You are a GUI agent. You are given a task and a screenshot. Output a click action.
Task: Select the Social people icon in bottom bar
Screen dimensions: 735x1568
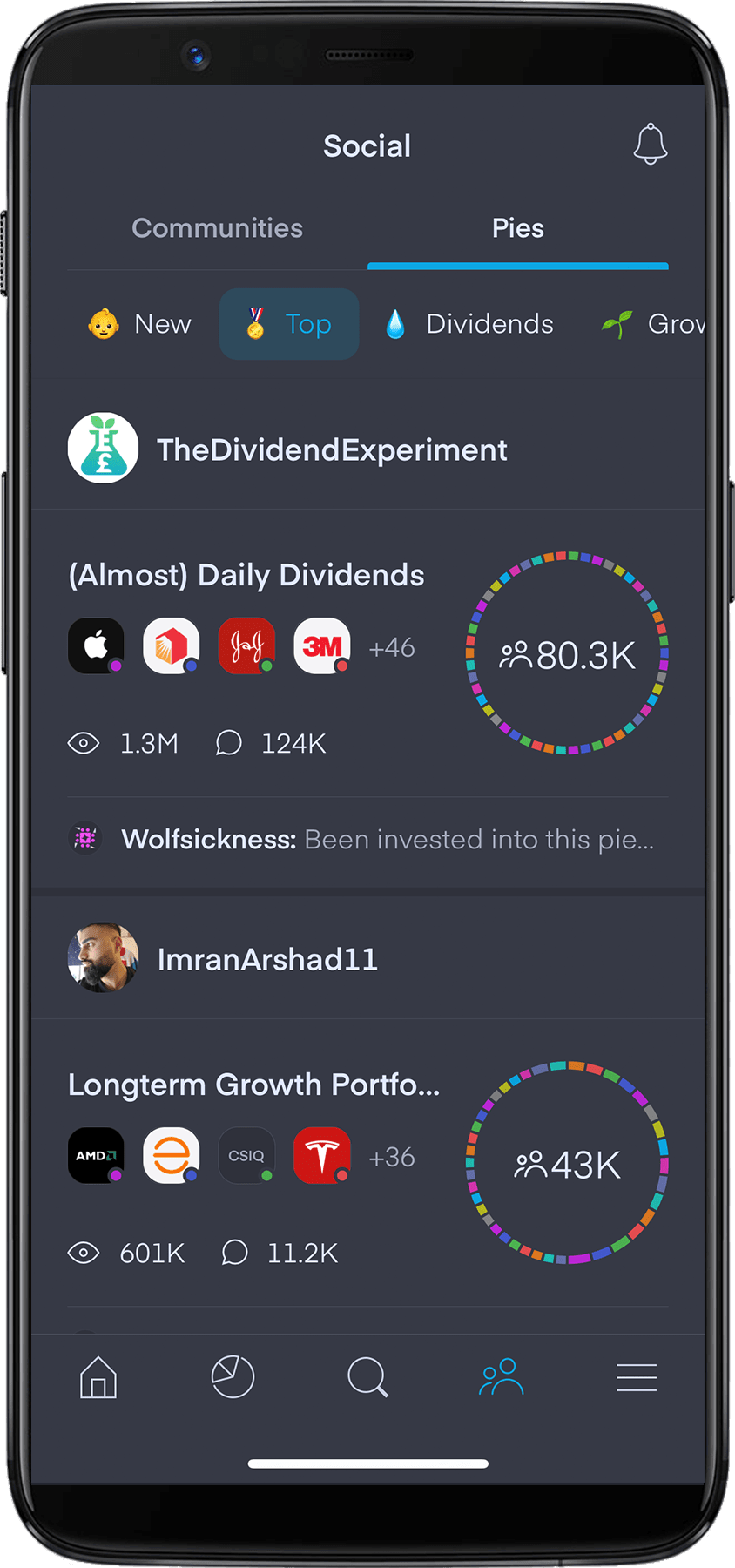pos(502,1377)
